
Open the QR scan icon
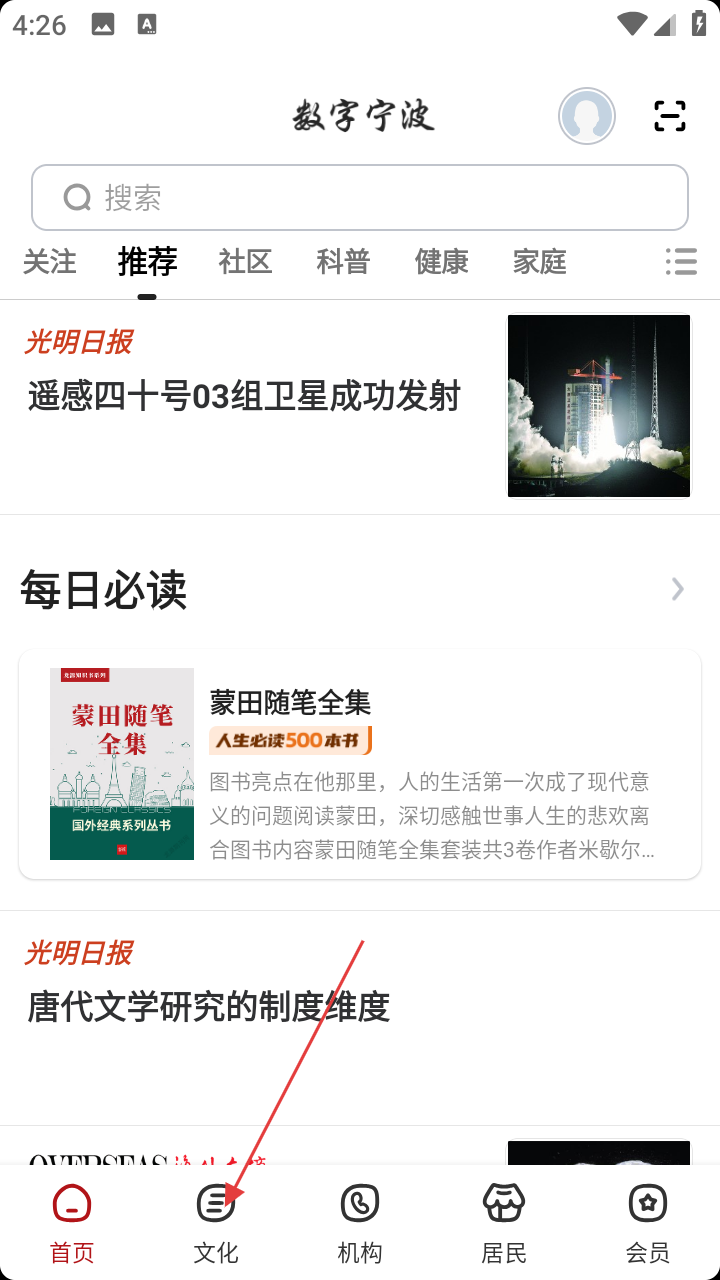tap(670, 117)
